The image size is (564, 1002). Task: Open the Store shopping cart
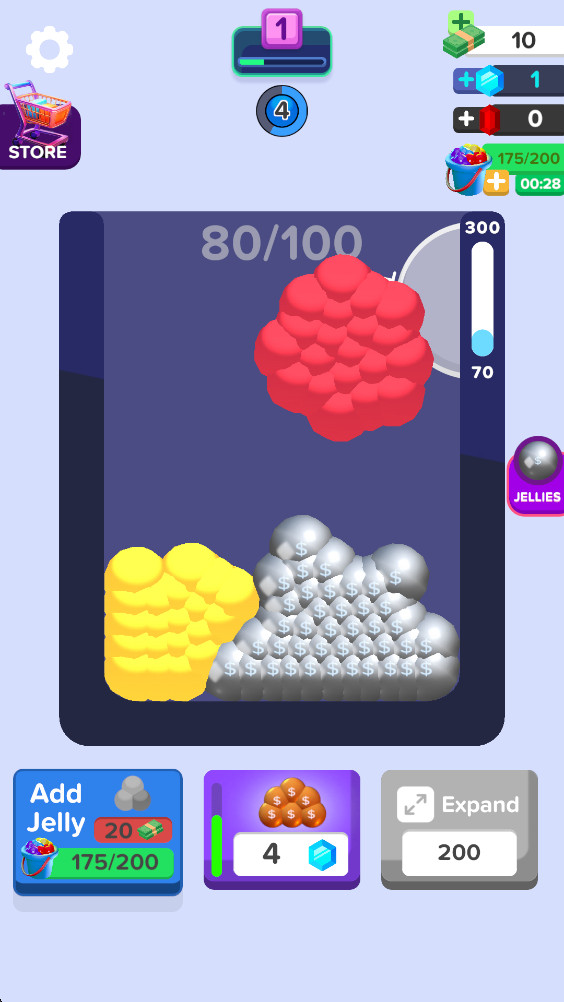(40, 125)
